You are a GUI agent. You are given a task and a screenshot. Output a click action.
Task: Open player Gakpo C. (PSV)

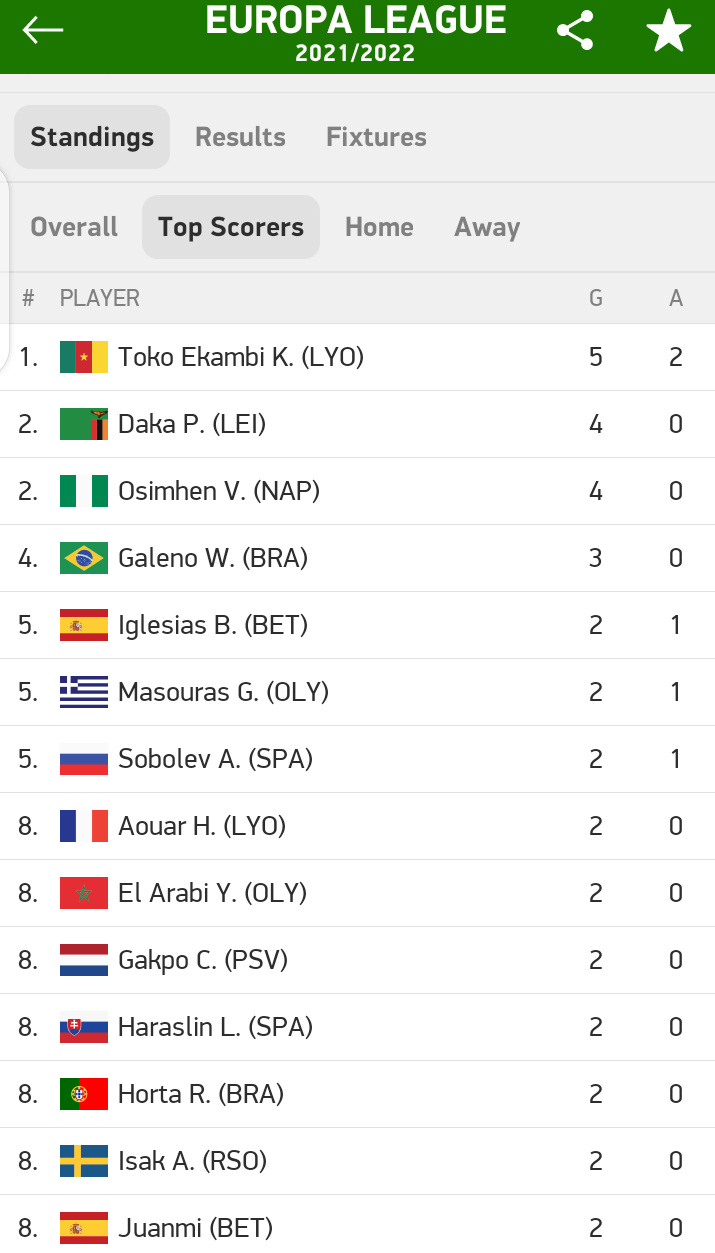click(357, 960)
